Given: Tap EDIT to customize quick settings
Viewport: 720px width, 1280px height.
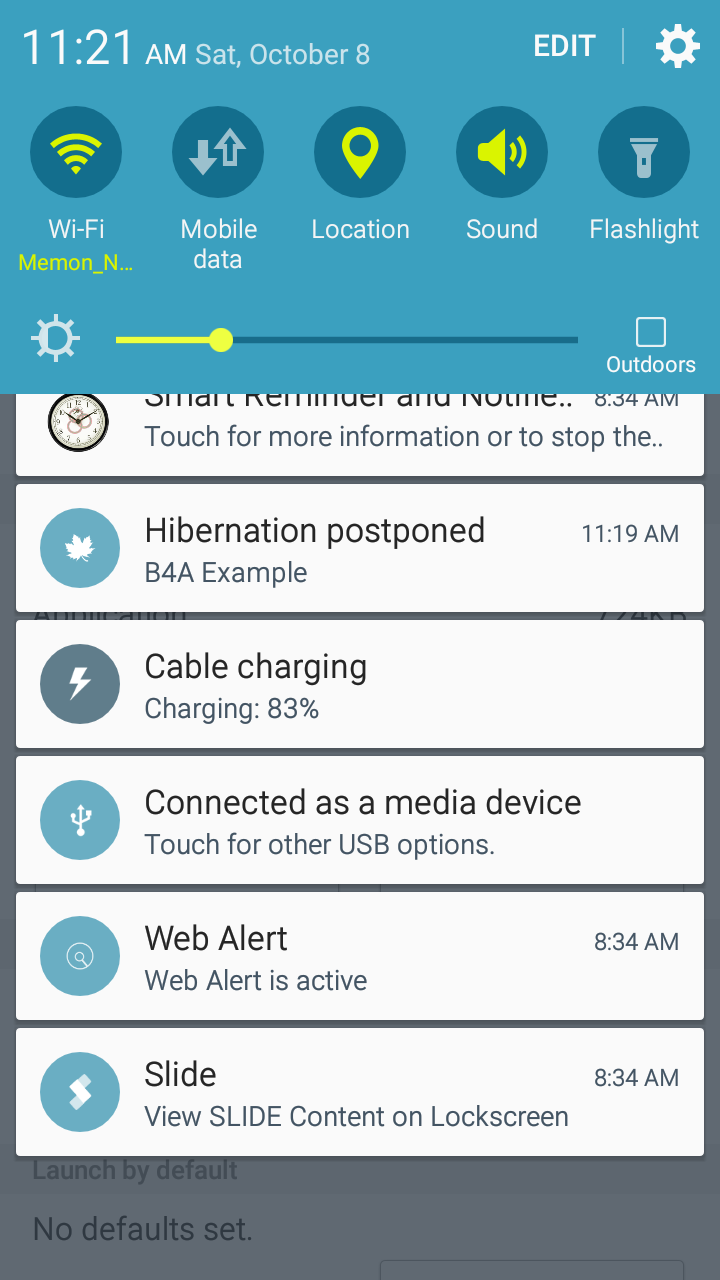Looking at the screenshot, I should coord(564,47).
